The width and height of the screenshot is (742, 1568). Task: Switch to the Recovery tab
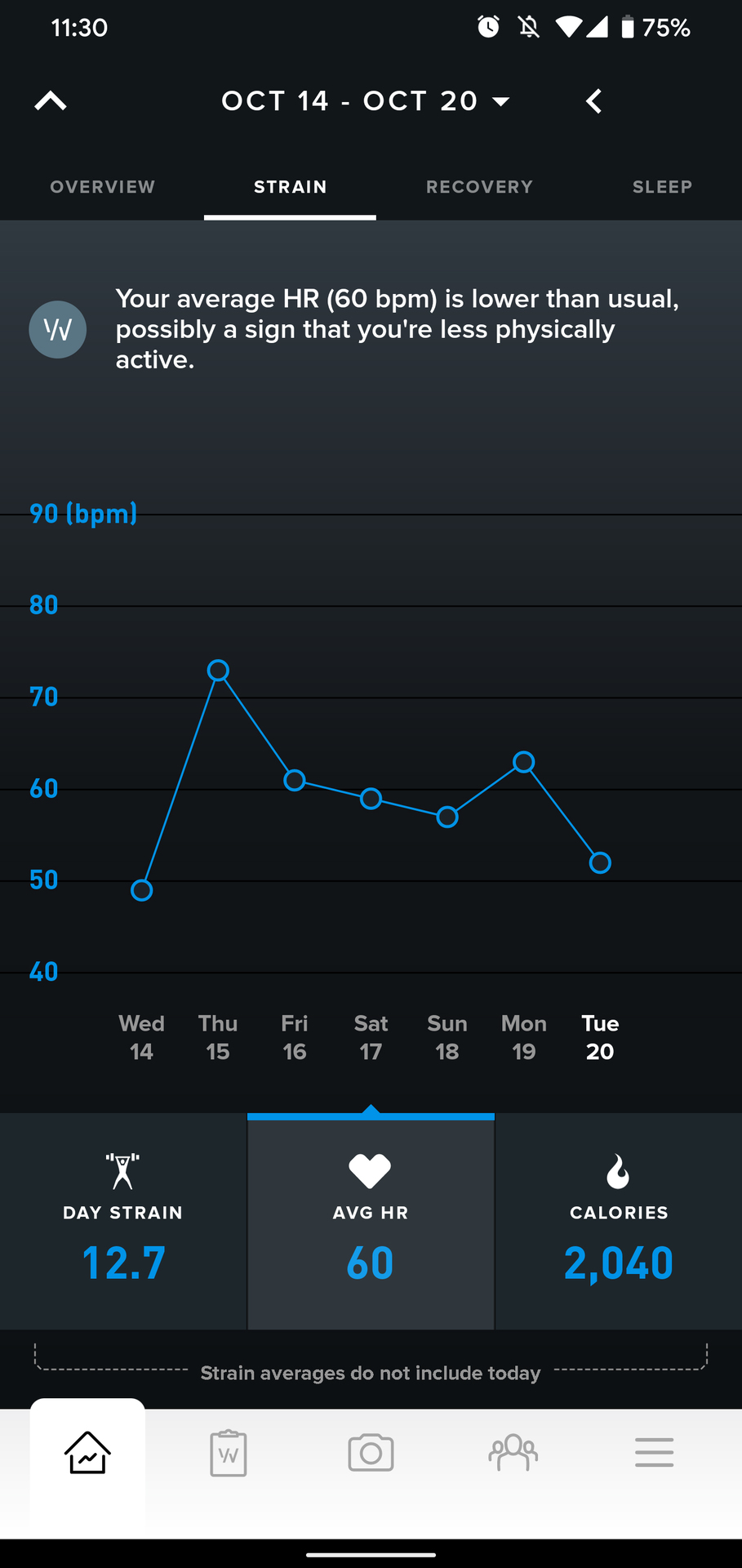479,187
